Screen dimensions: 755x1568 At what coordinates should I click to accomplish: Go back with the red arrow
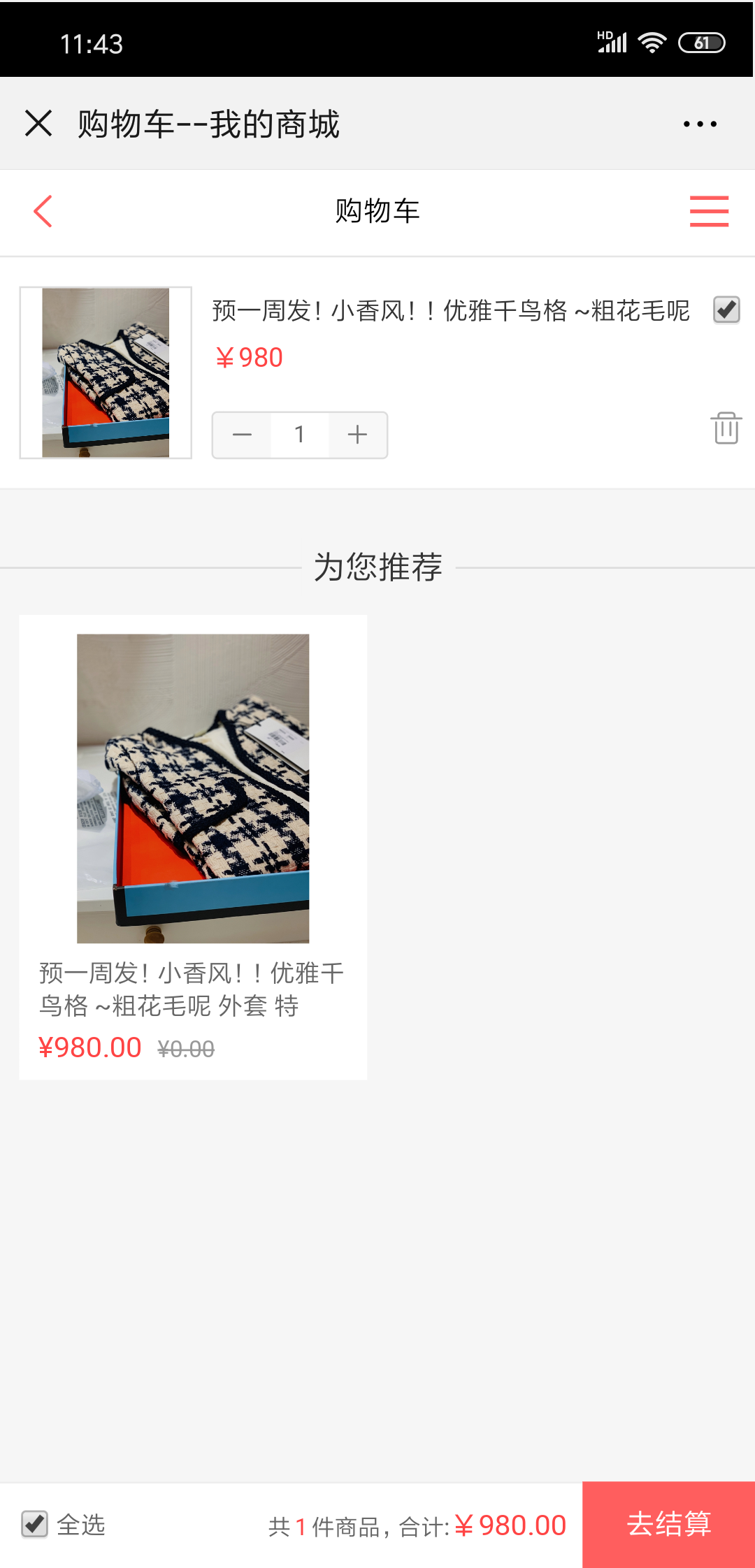(x=43, y=211)
